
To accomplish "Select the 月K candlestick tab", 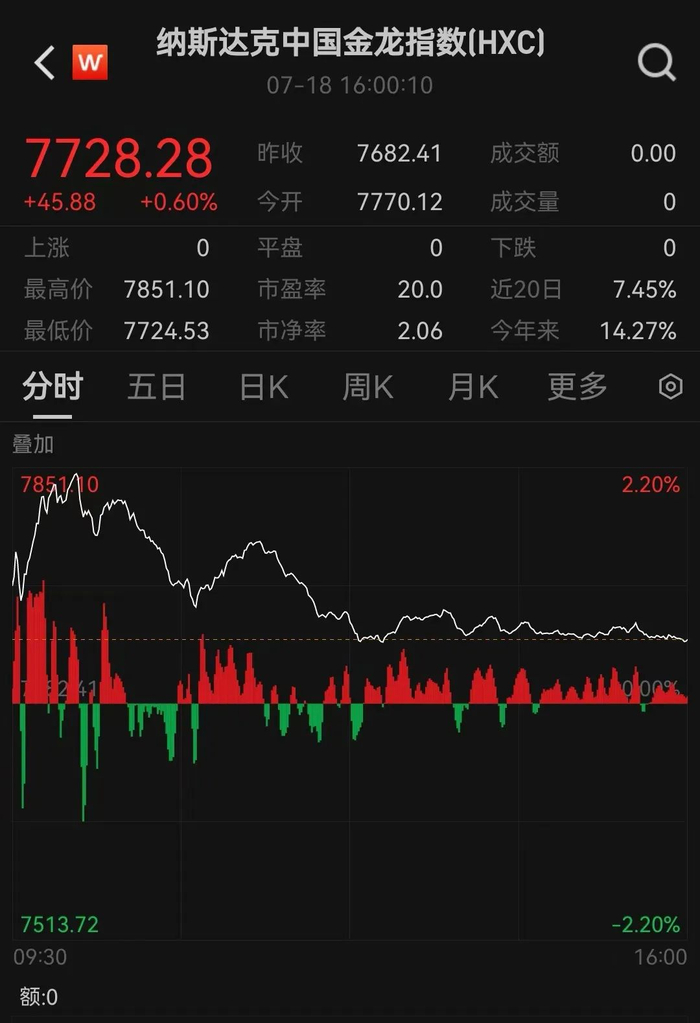I will pos(473,387).
